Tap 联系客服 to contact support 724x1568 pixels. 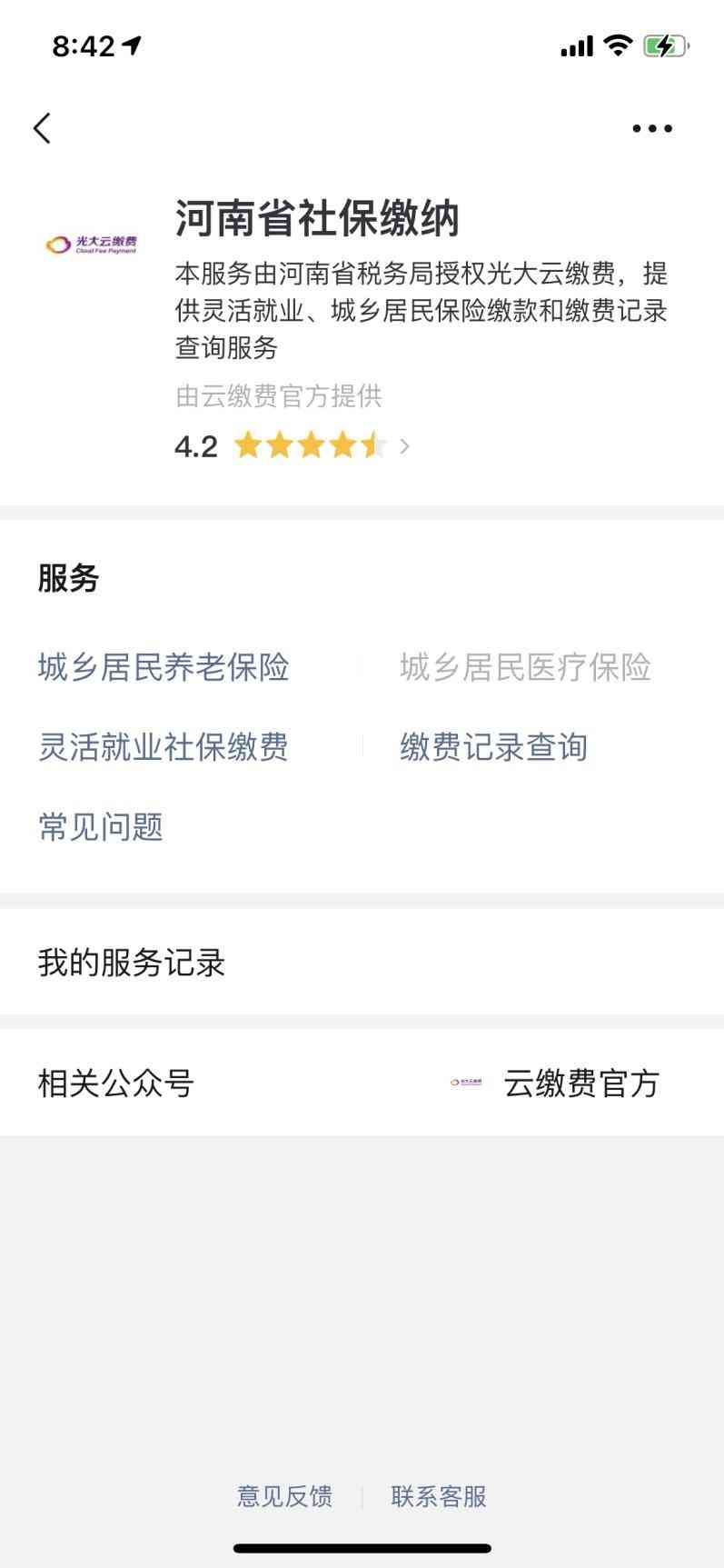(439, 1496)
